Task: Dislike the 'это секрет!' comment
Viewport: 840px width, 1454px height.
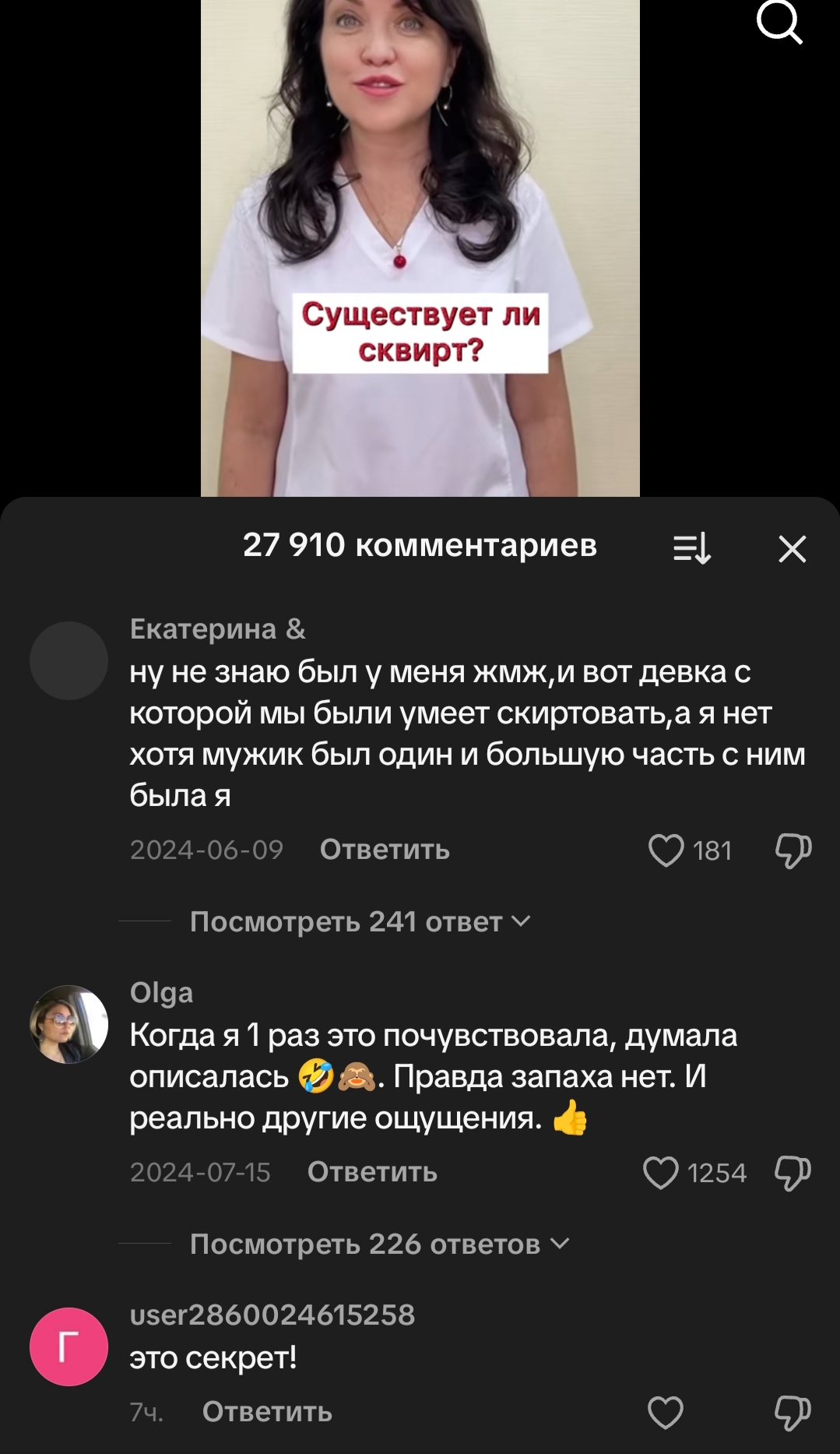Action: 793,1413
